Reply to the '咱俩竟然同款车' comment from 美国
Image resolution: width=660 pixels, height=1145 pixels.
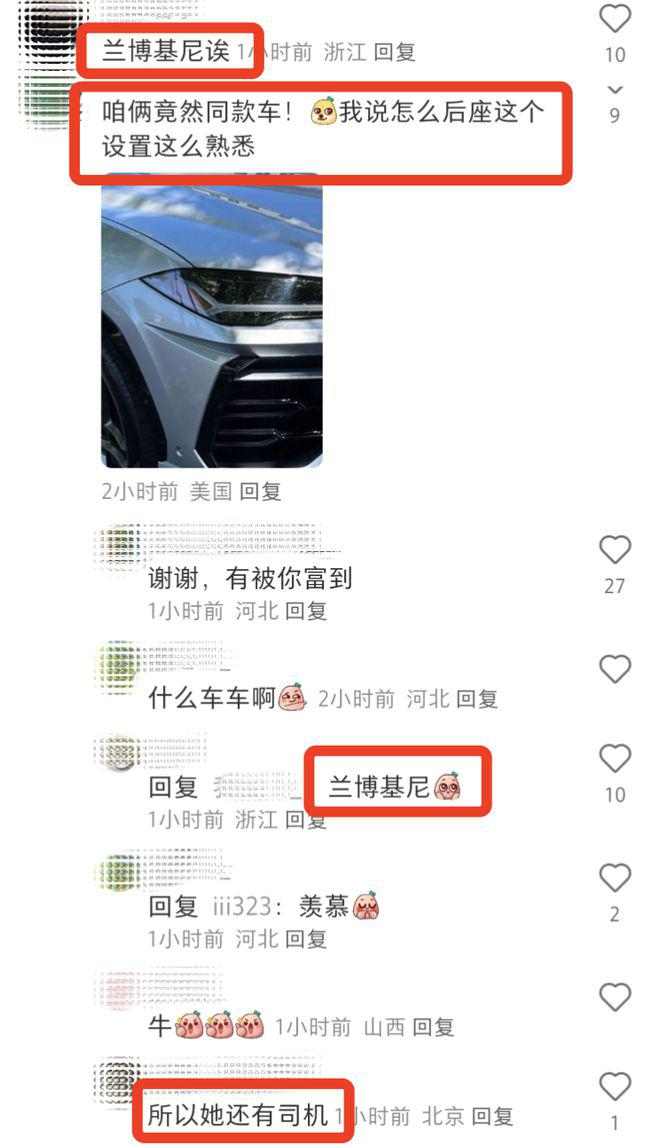pos(261,491)
